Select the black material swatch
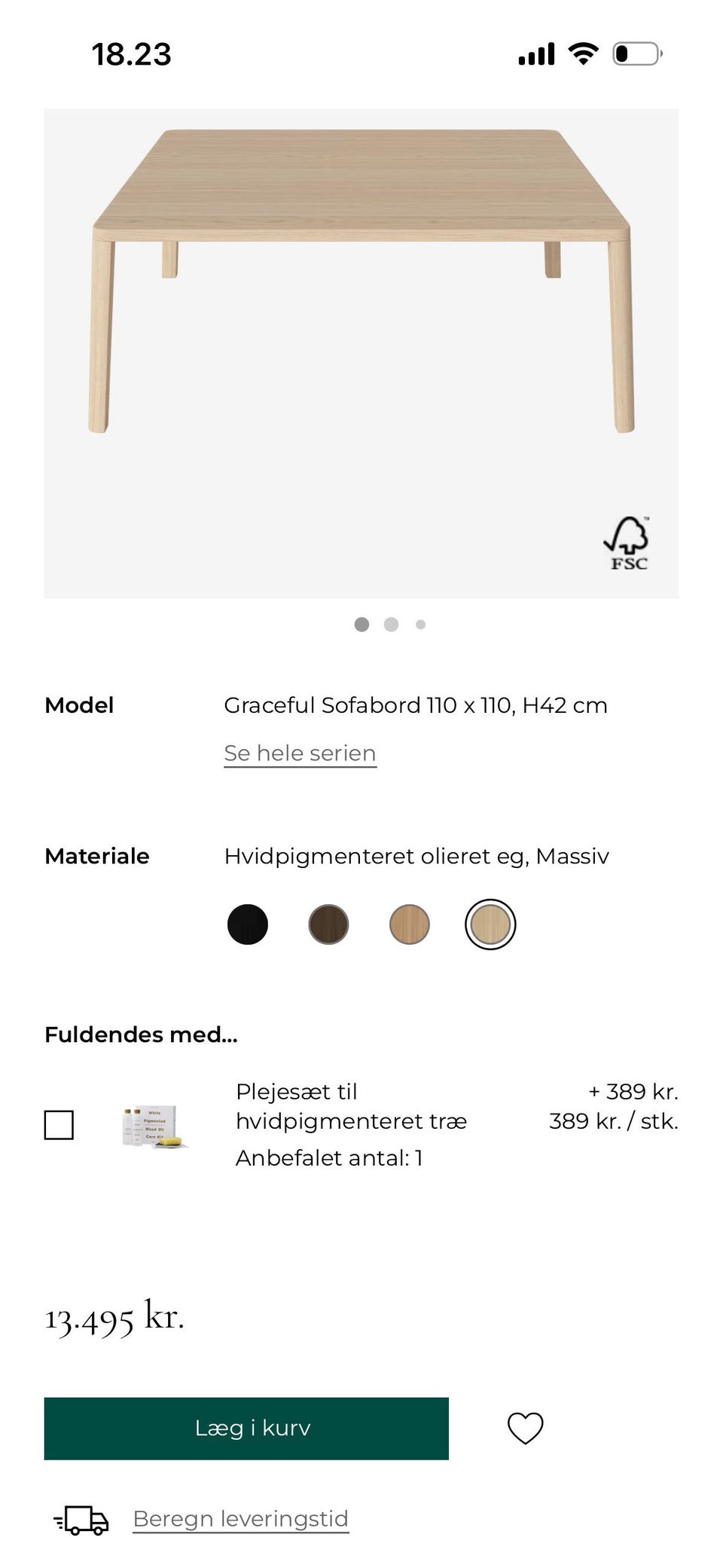723x1568 pixels. point(248,923)
